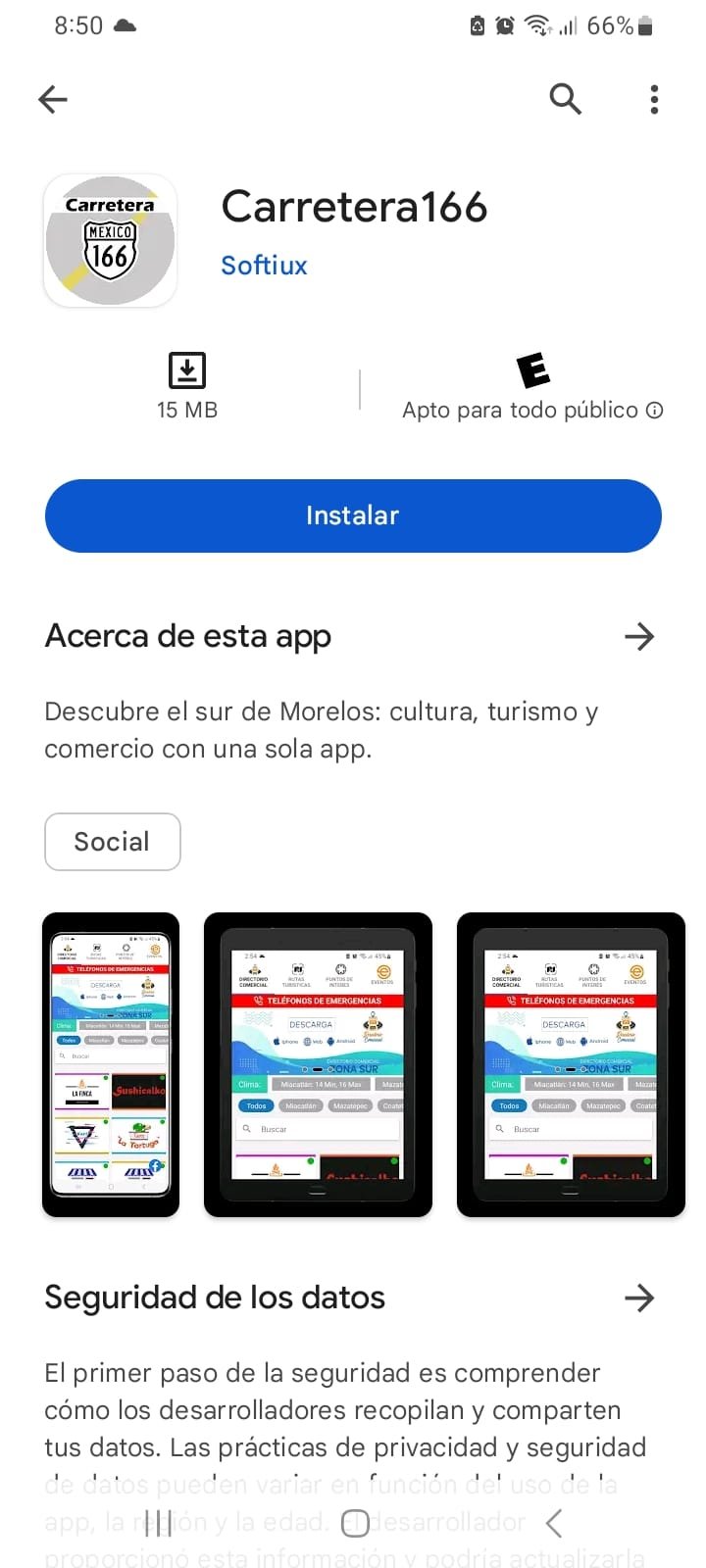Open the third tablet screenshot
Viewport: 706px width, 1568px height.
(571, 1064)
